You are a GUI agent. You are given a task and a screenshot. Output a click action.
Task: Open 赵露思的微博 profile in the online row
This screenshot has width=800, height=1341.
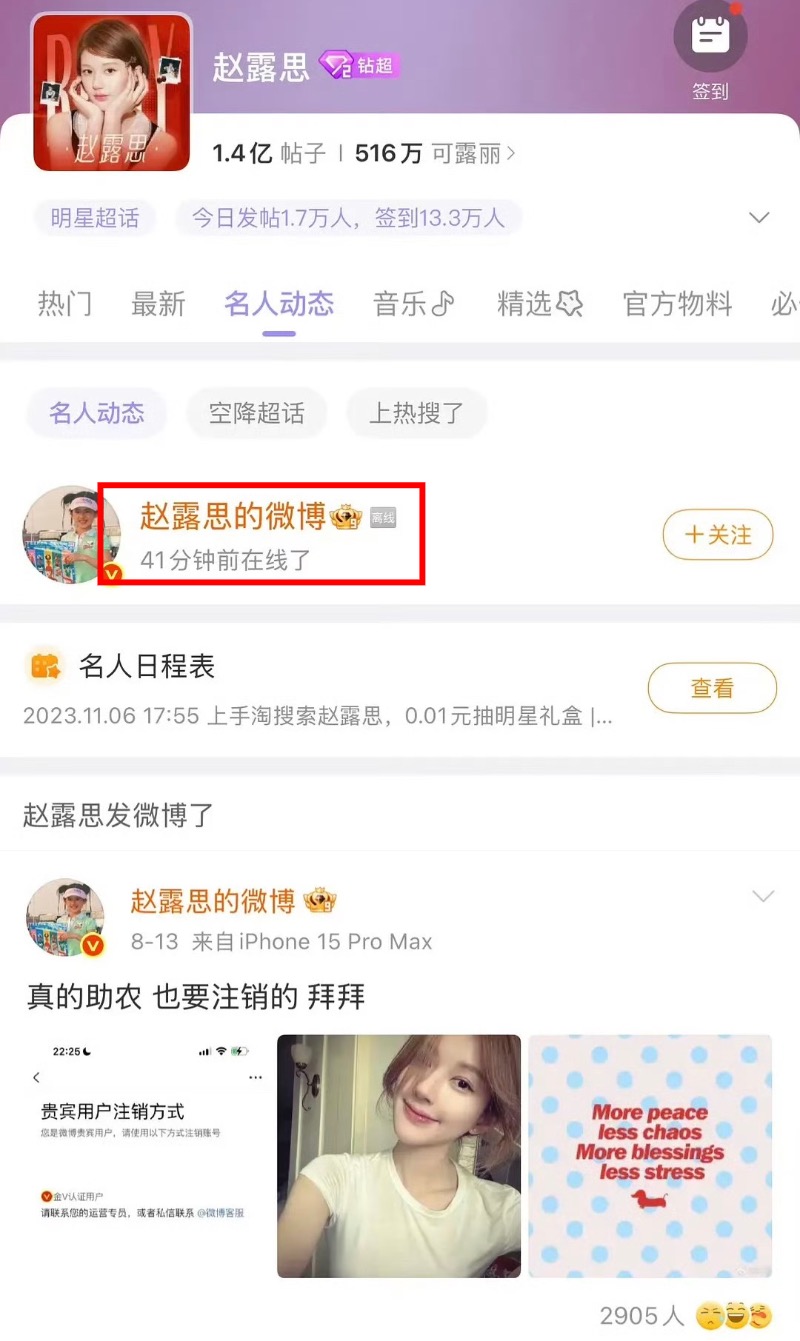pos(233,517)
